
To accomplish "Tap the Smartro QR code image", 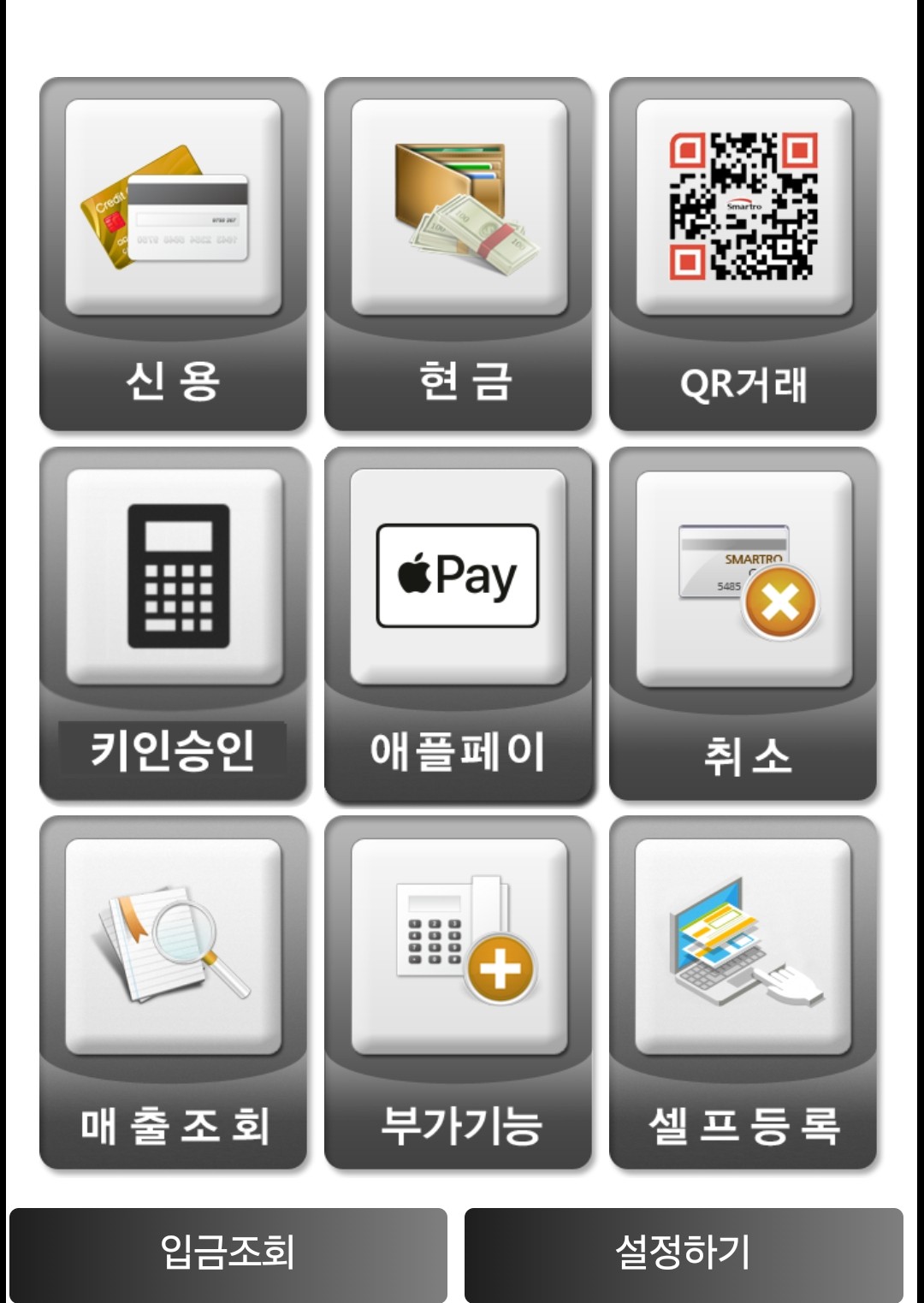I will (744, 205).
